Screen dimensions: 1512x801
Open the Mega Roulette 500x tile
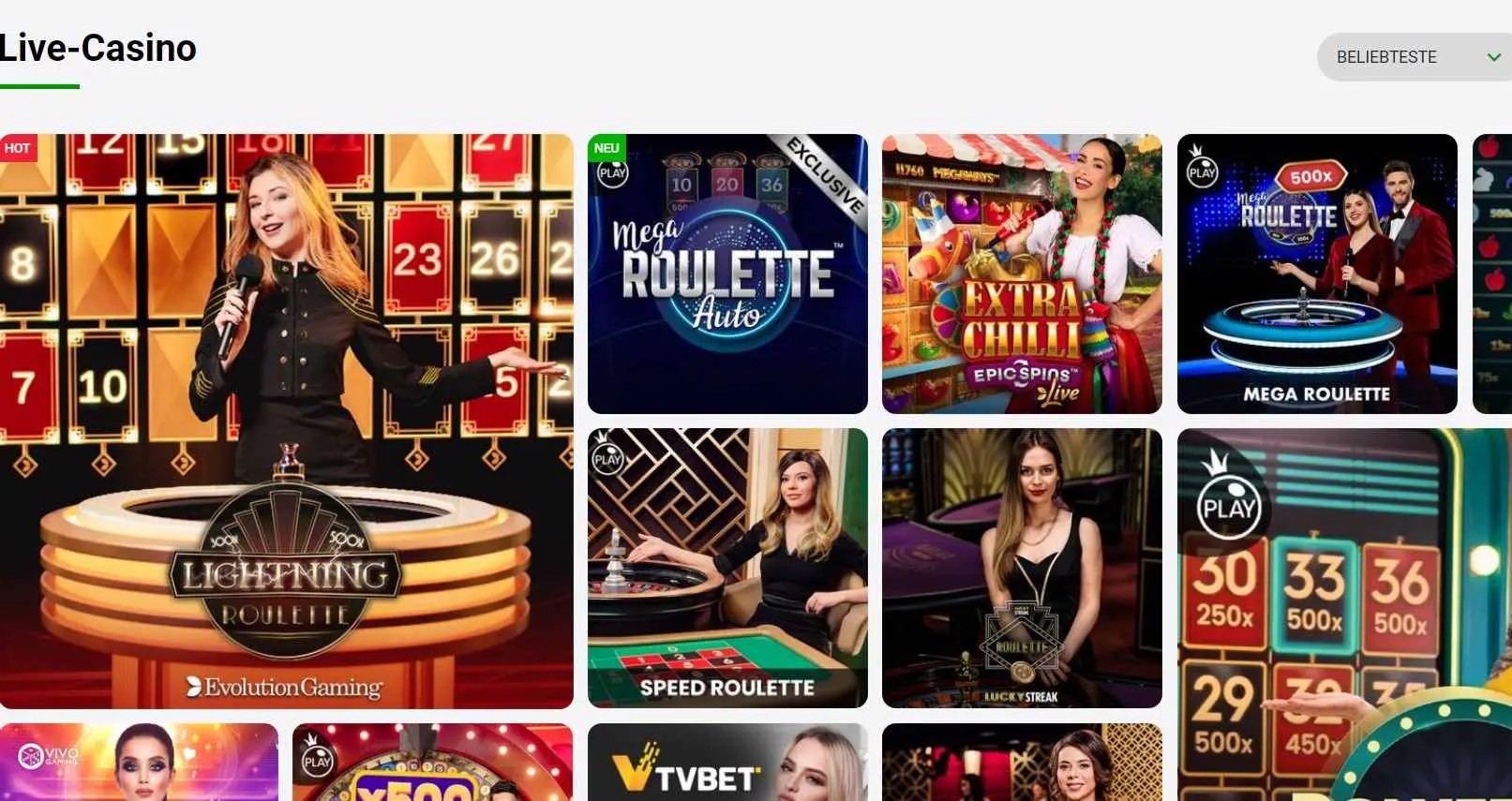tap(1317, 274)
